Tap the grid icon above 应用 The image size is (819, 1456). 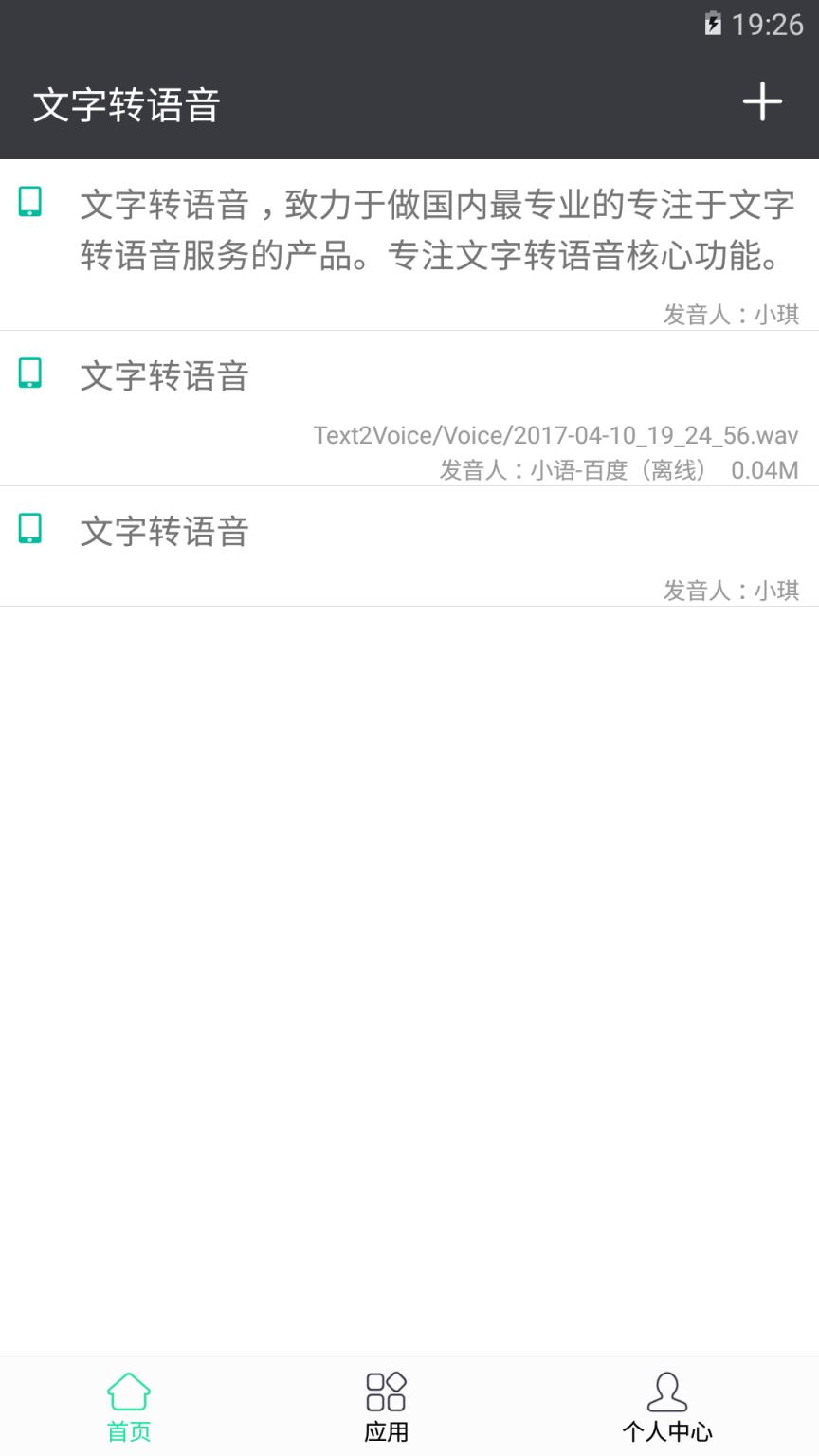[x=384, y=1390]
